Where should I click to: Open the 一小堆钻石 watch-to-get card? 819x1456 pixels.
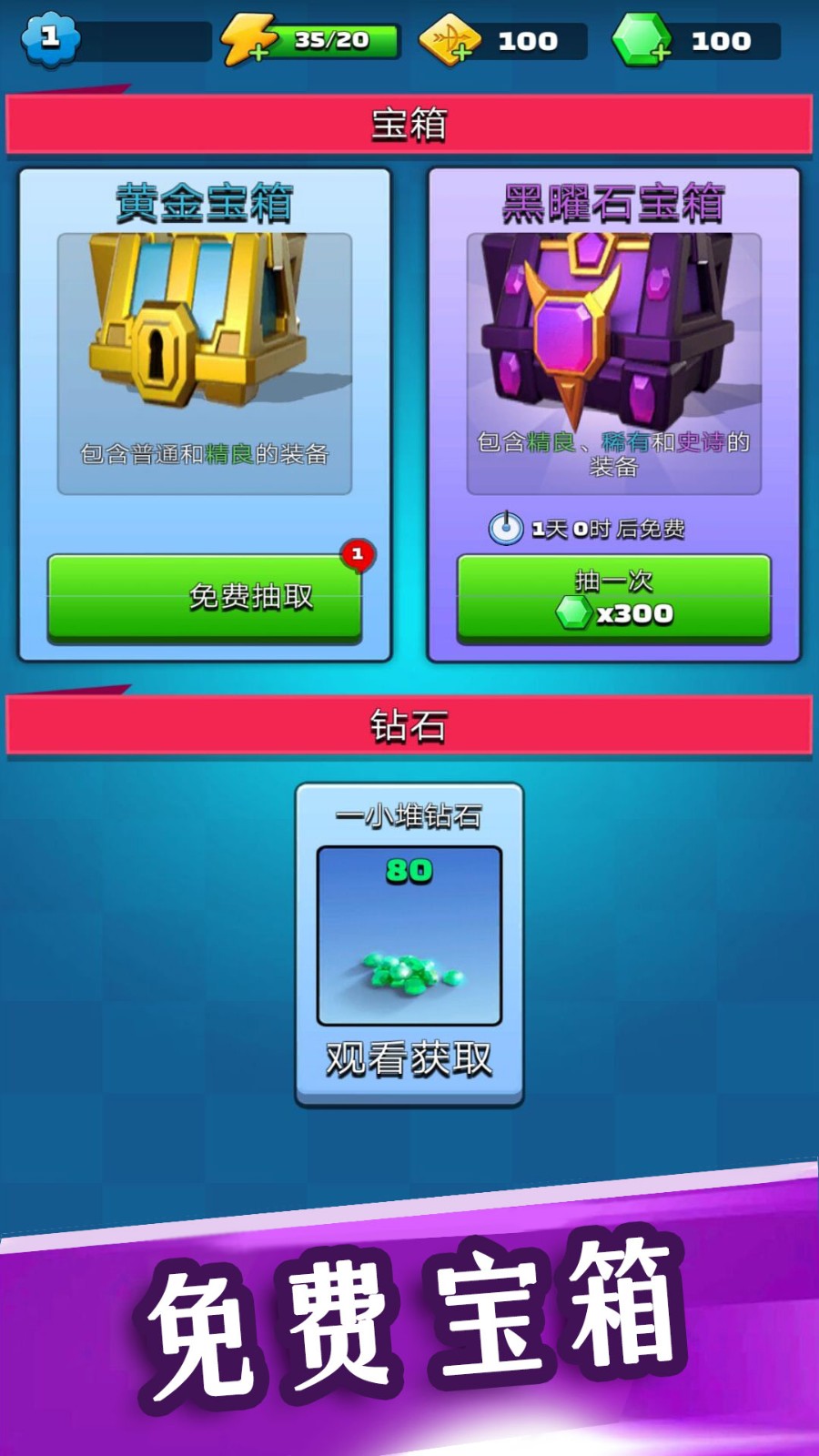point(409,944)
